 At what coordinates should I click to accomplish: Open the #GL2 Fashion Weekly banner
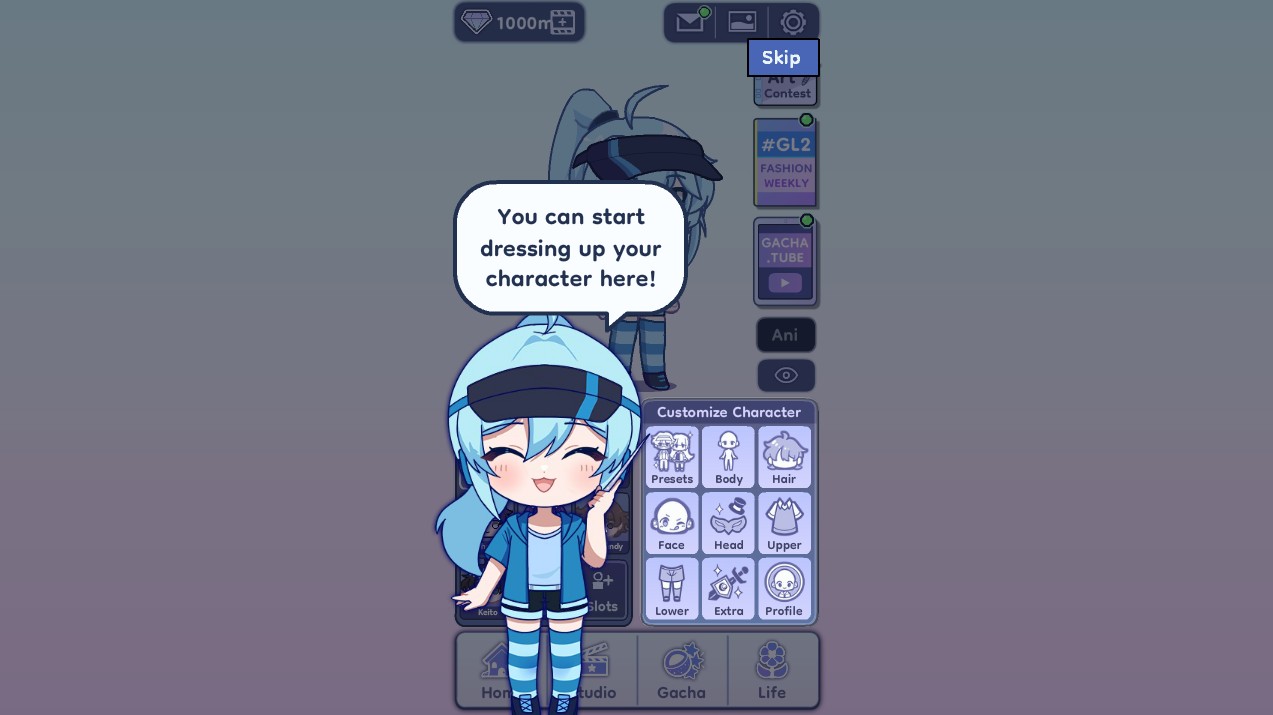(785, 163)
